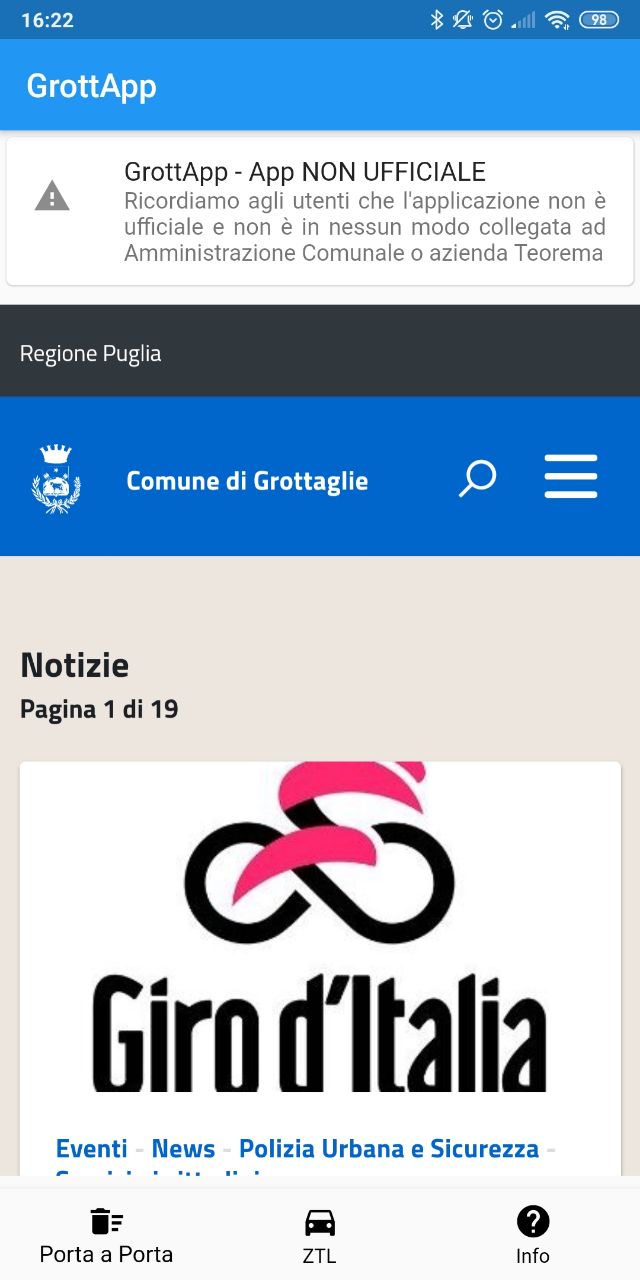Switch to the Porta a Porta tab
This screenshot has width=640, height=1280.
tap(106, 1236)
